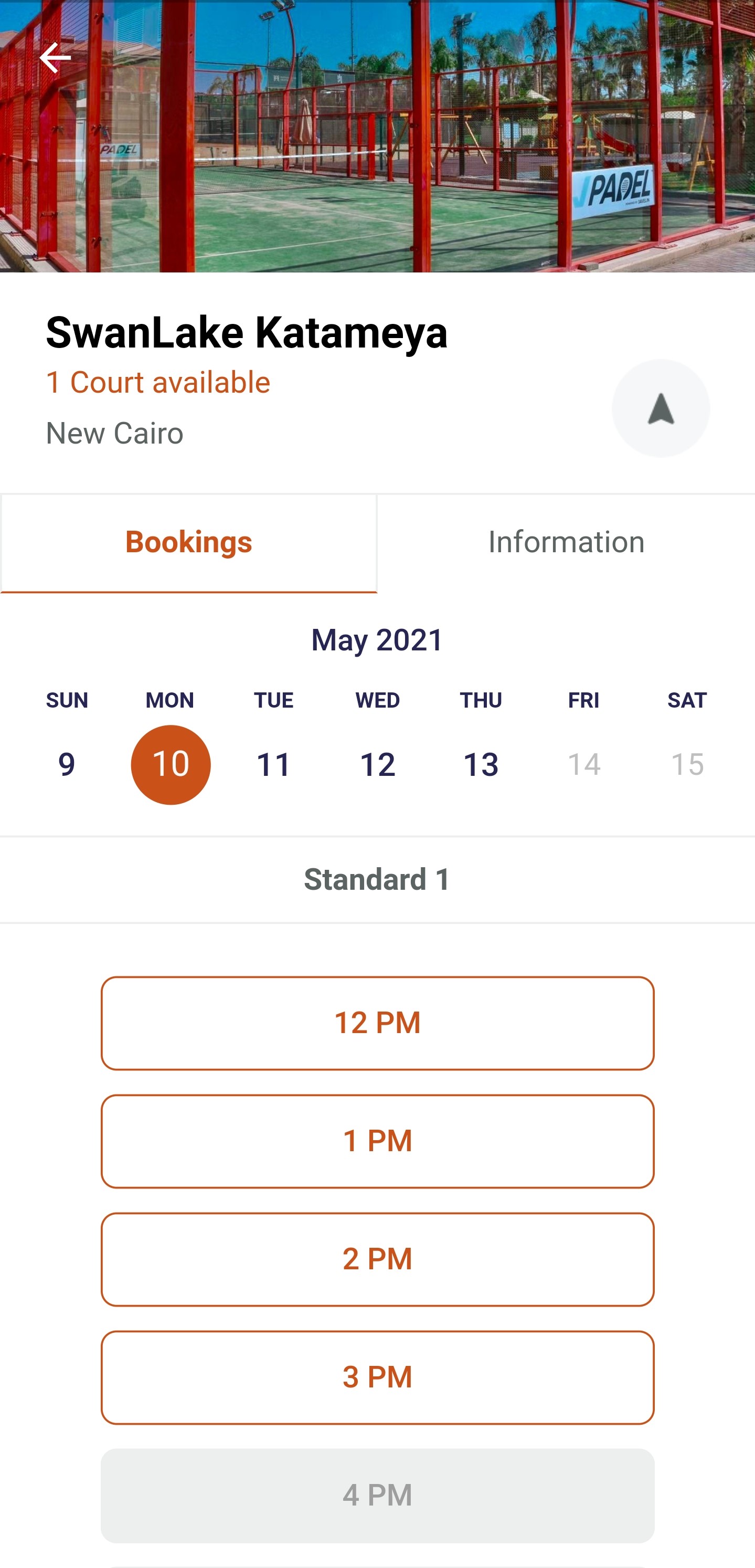Select the 2 PM booking slot

coord(377,1259)
